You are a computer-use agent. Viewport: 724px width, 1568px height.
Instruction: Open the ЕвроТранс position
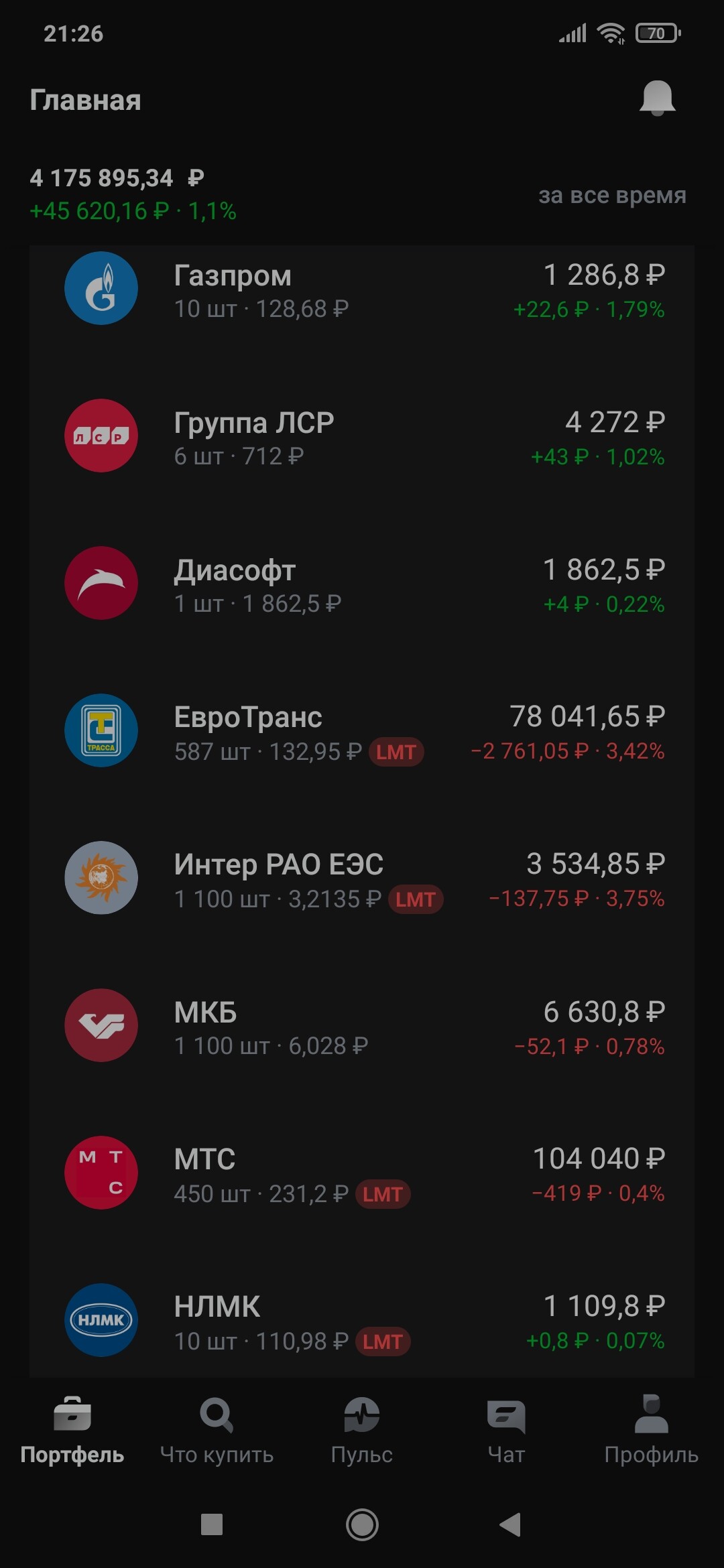[362, 733]
